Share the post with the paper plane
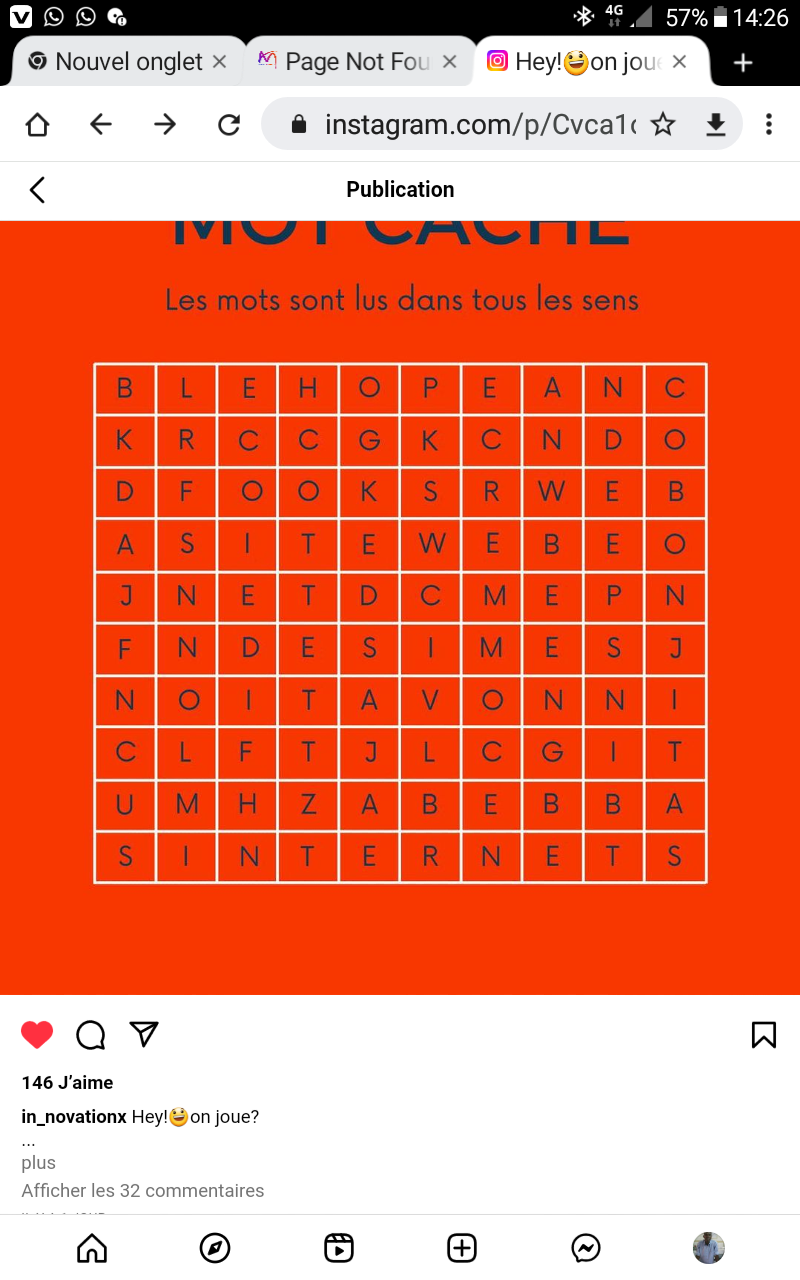This screenshot has width=800, height=1280. (145, 1034)
